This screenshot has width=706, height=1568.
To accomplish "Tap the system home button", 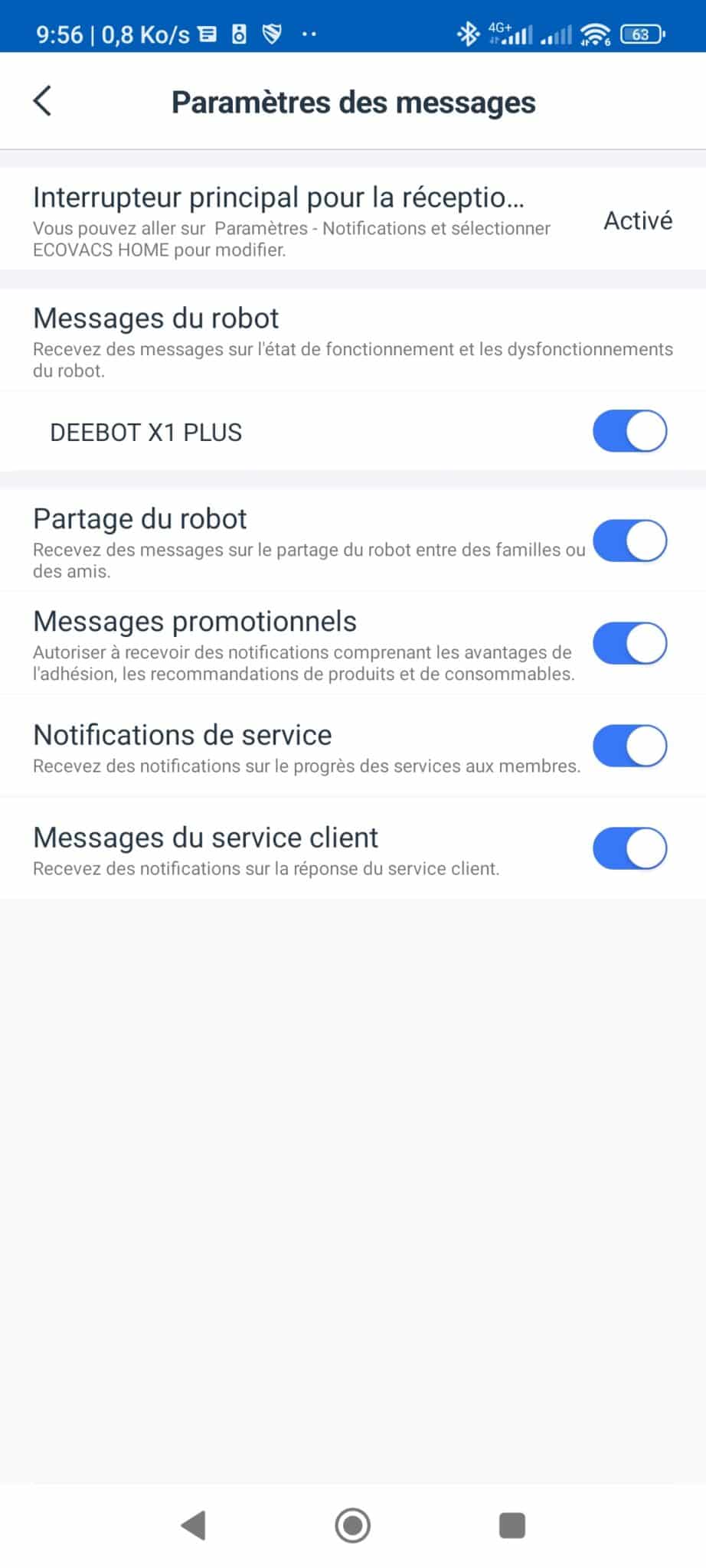I will tap(353, 1525).
